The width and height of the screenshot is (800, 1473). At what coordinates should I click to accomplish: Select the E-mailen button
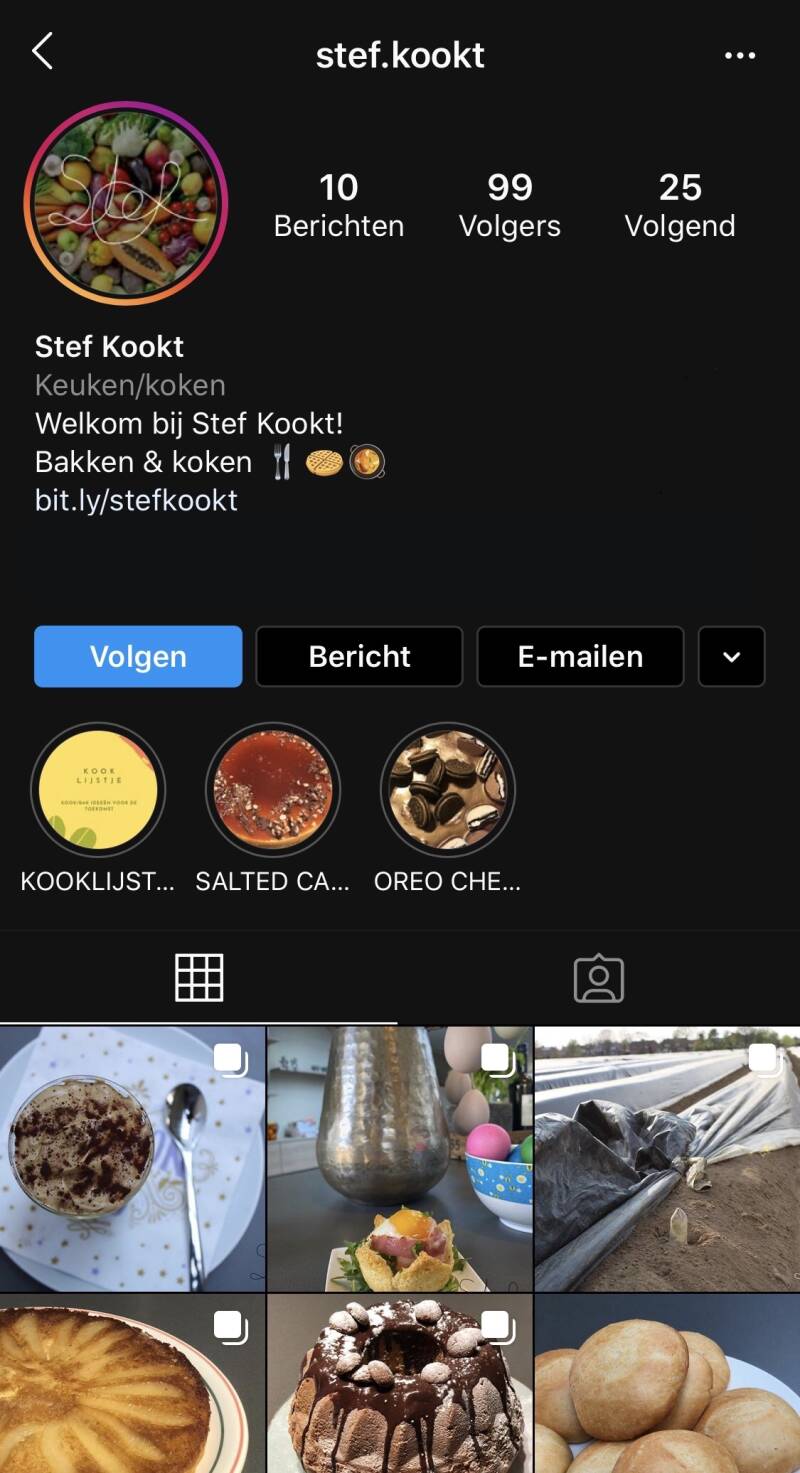580,656
